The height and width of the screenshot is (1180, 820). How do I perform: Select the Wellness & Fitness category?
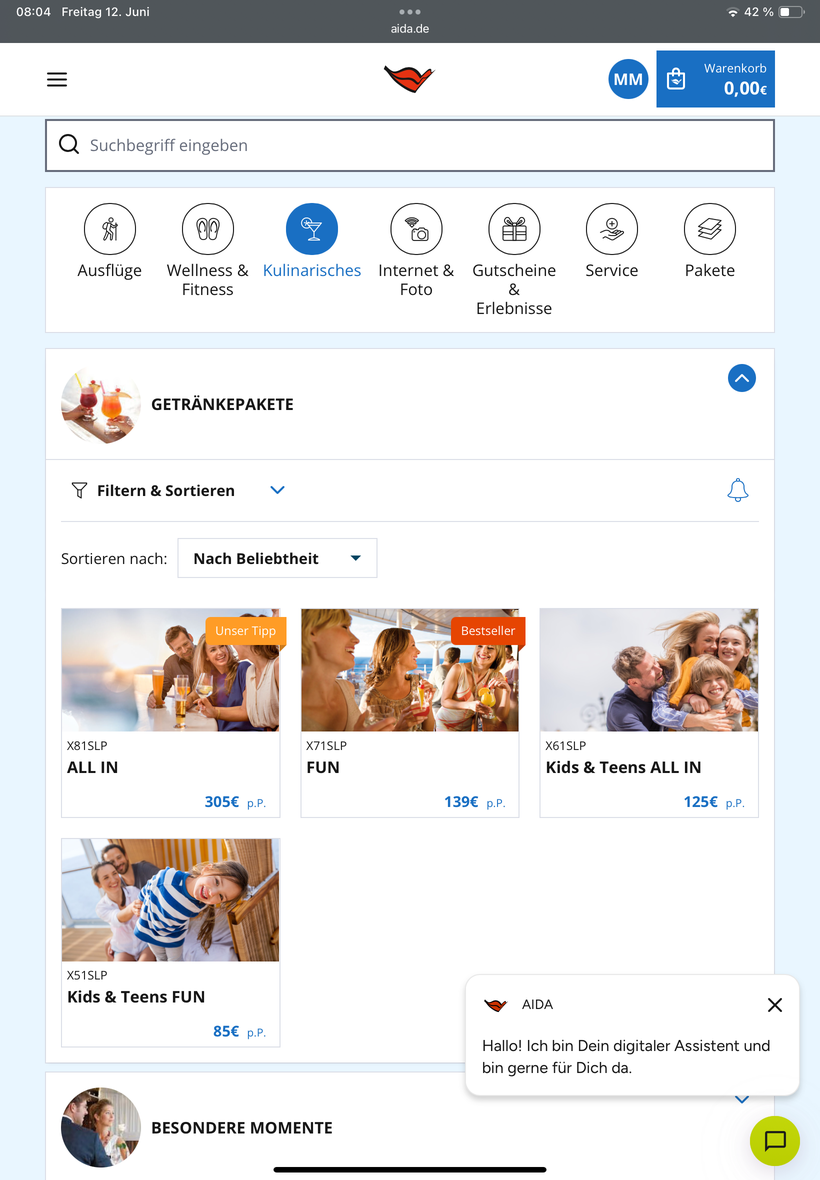208,251
